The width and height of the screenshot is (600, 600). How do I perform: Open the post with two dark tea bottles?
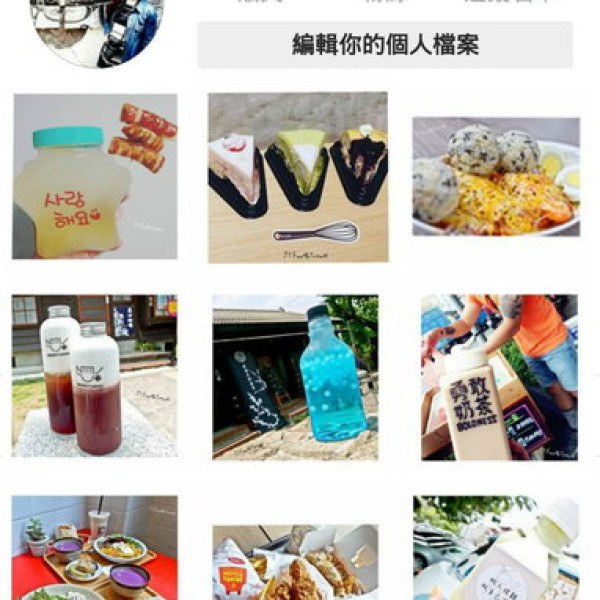95,377
